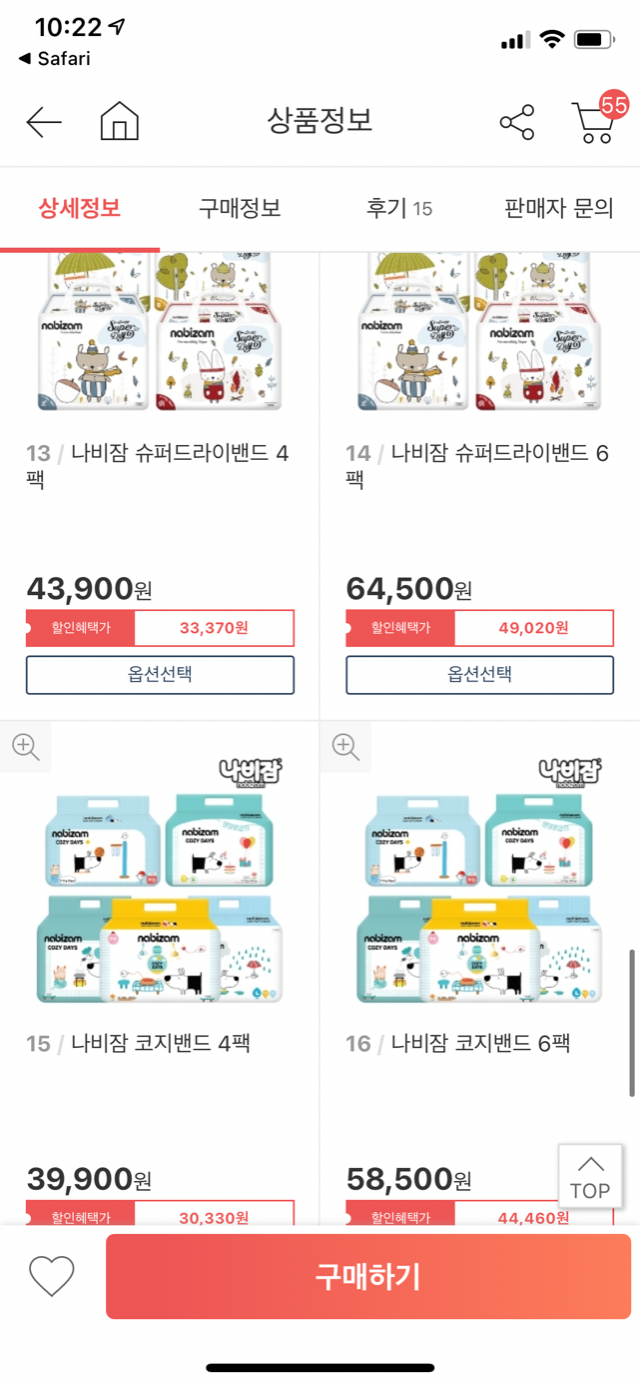The width and height of the screenshot is (640, 1386).
Task: Open the home icon
Action: (119, 122)
